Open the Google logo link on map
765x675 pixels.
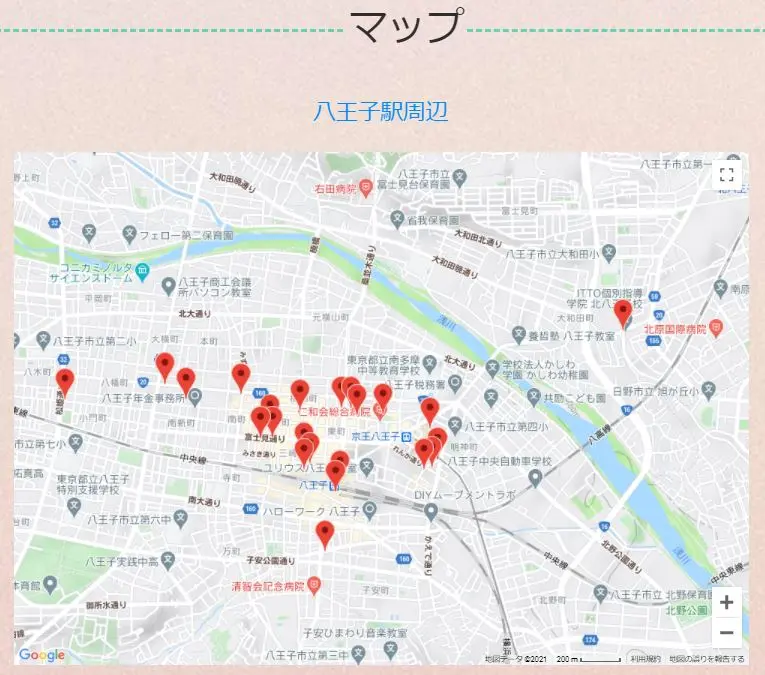[x=42, y=656]
